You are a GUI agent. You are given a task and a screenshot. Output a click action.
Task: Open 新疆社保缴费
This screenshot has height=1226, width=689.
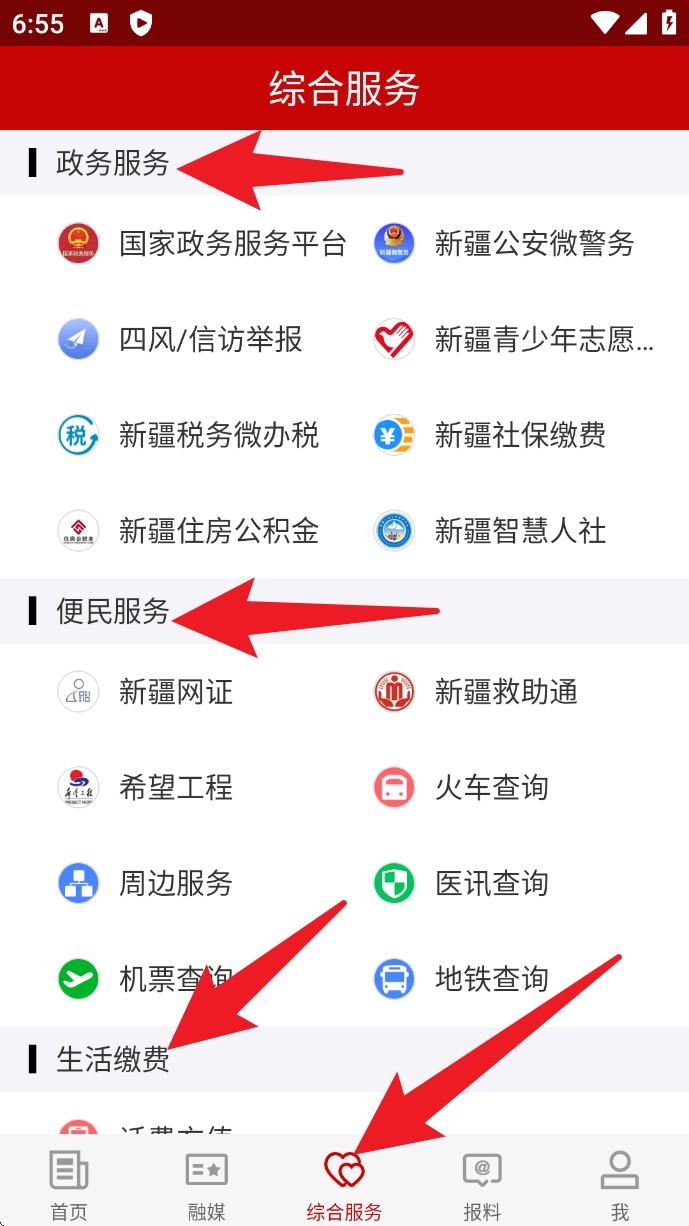[x=490, y=435]
